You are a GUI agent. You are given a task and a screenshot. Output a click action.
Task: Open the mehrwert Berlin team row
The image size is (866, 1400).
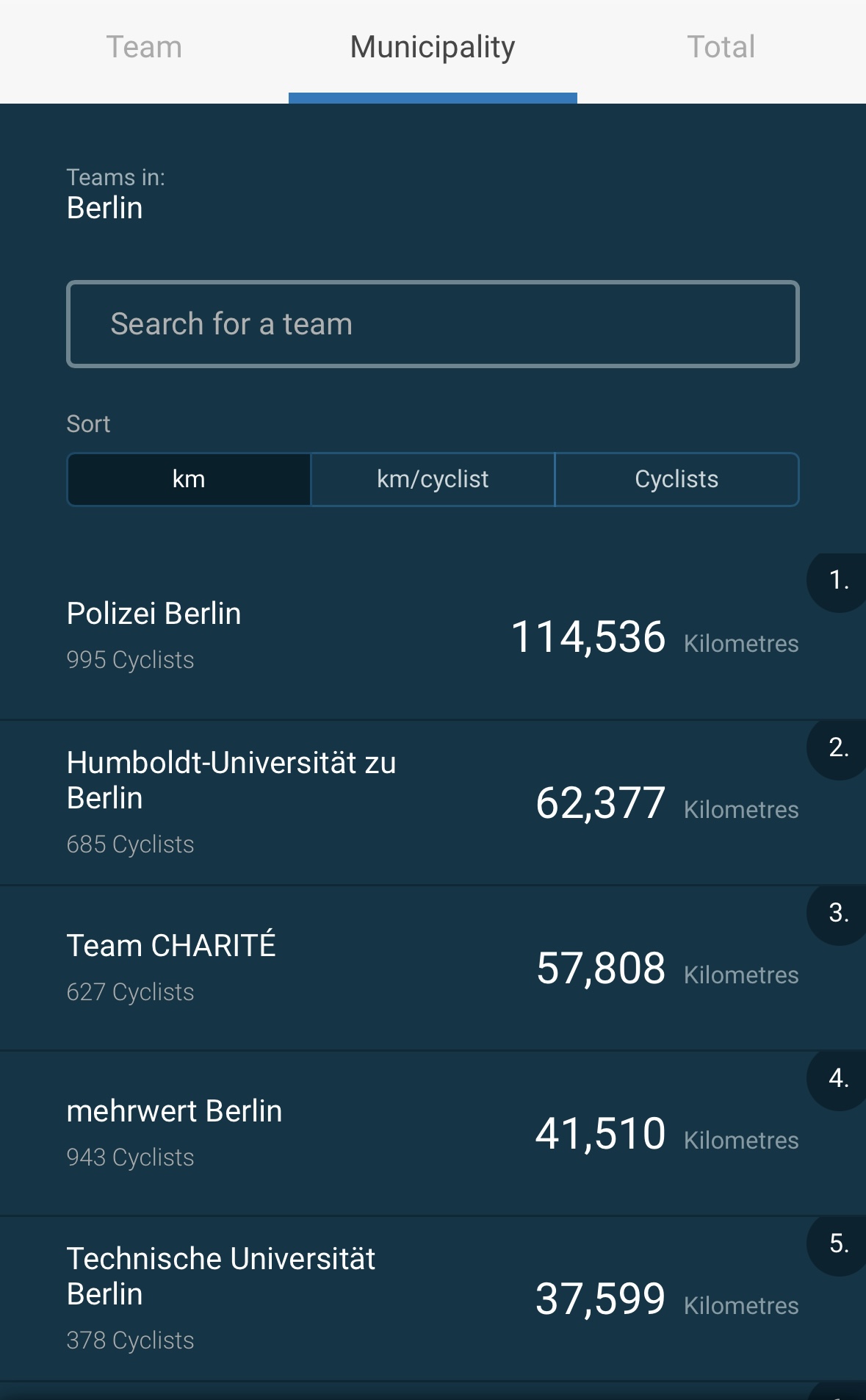coord(433,1133)
